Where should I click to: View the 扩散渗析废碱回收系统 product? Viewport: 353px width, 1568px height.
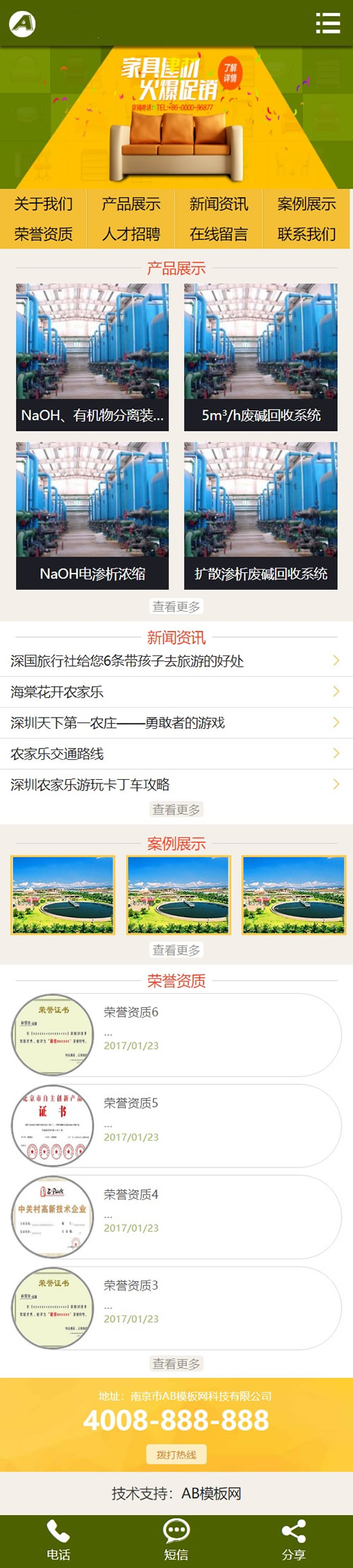(x=261, y=516)
